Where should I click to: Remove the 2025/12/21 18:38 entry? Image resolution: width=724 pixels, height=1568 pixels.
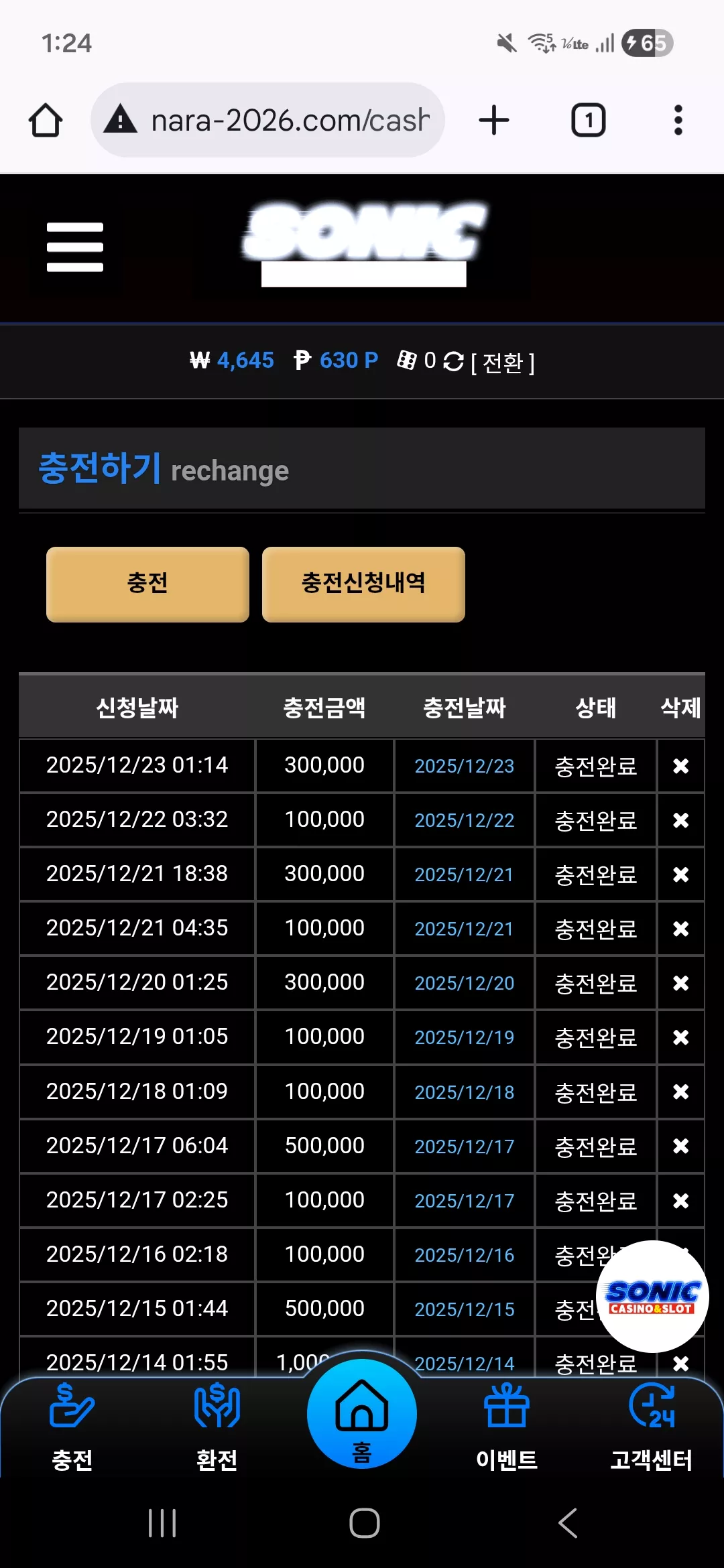pos(680,874)
